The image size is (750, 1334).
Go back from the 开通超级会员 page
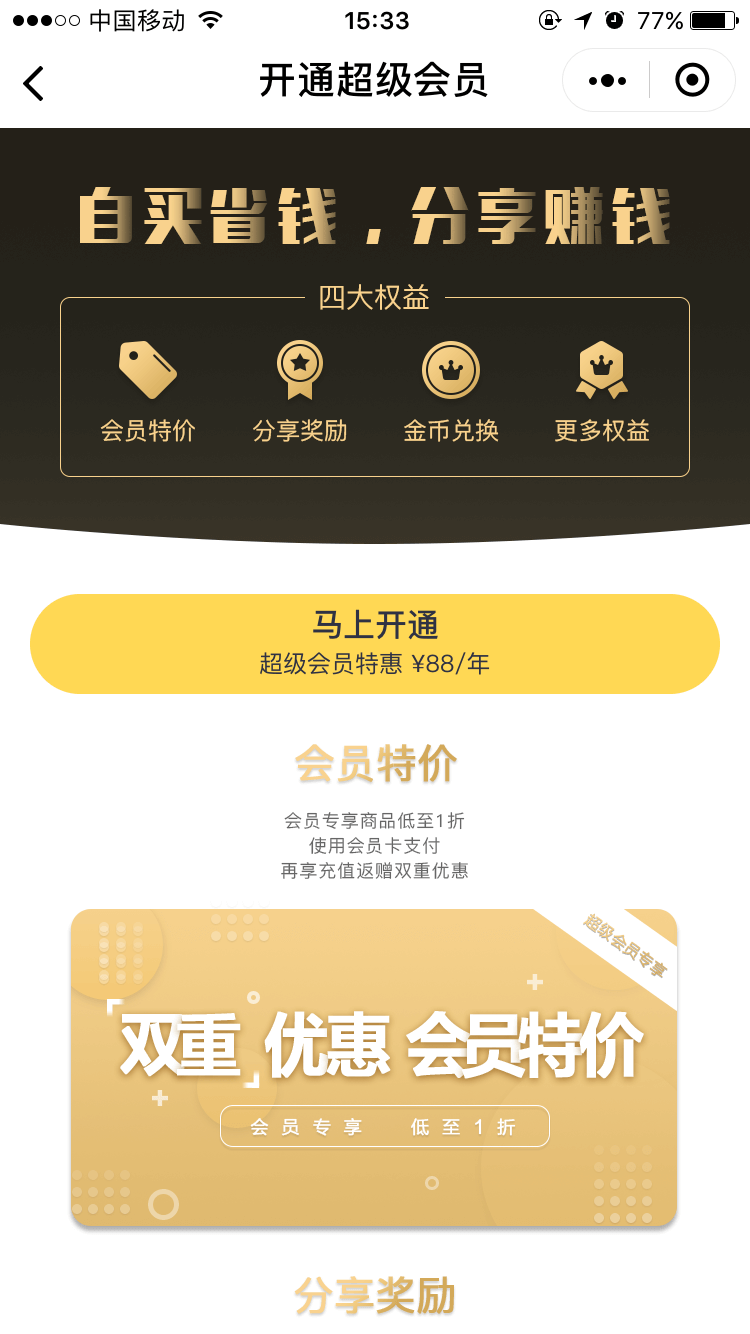(34, 82)
